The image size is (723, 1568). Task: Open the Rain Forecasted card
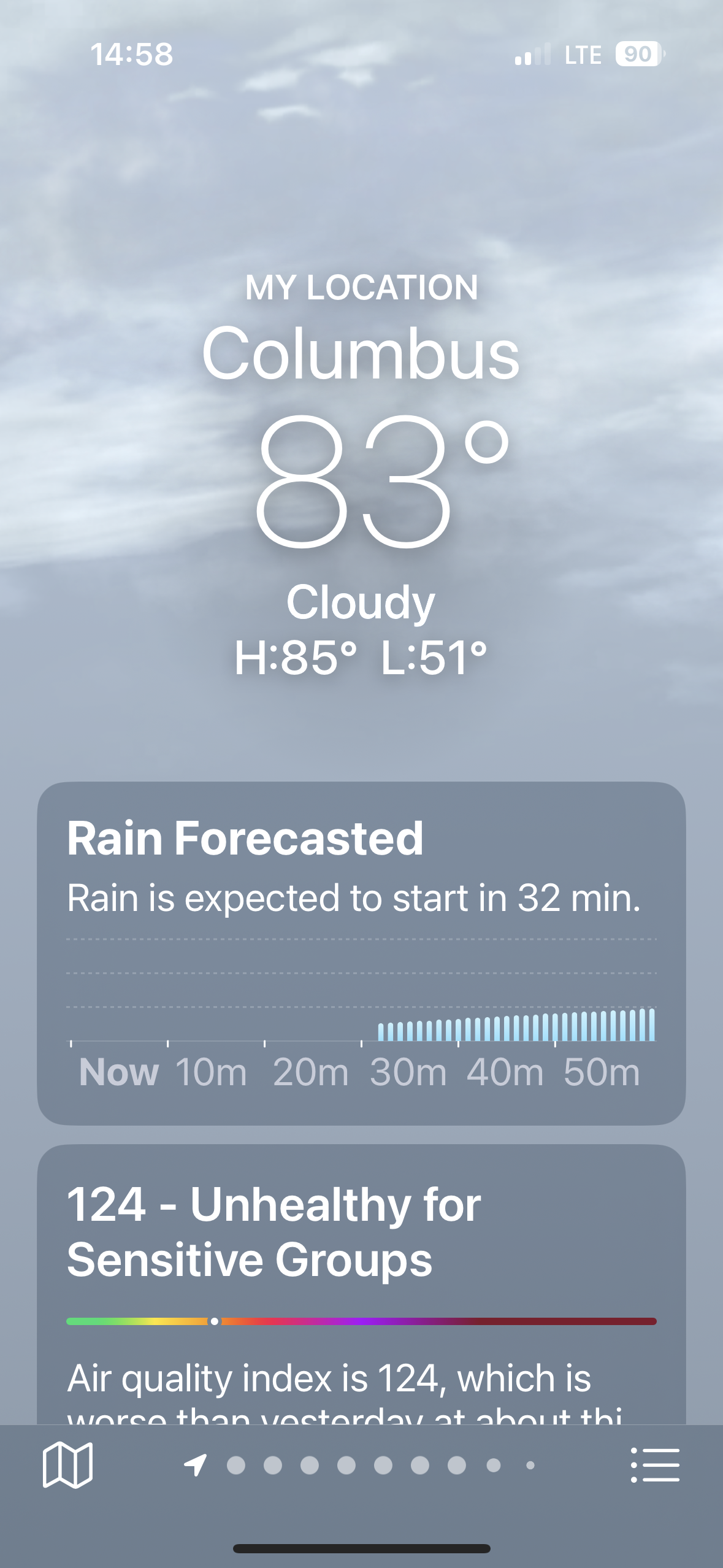361,952
